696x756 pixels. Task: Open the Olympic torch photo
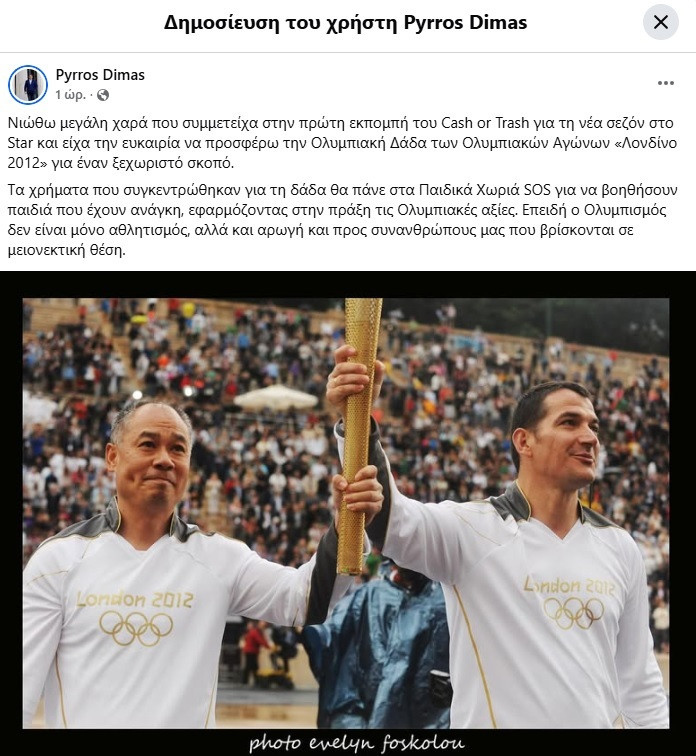346,510
